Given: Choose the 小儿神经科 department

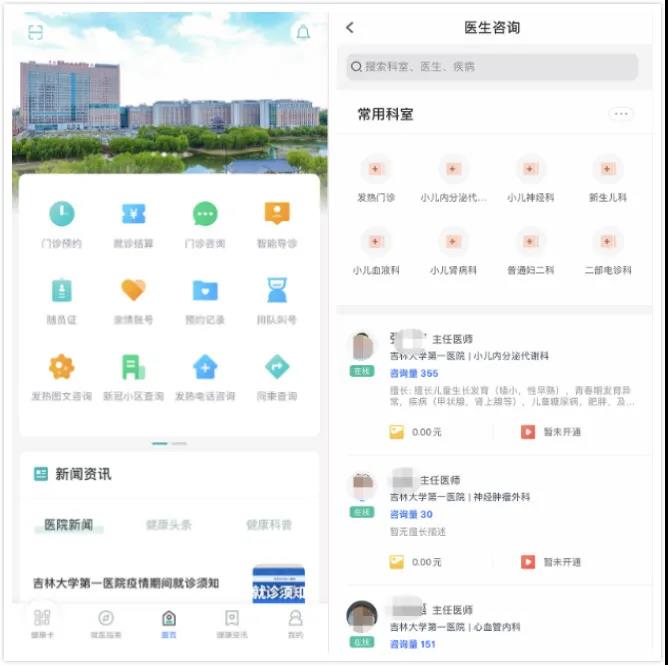Looking at the screenshot, I should 530,179.
